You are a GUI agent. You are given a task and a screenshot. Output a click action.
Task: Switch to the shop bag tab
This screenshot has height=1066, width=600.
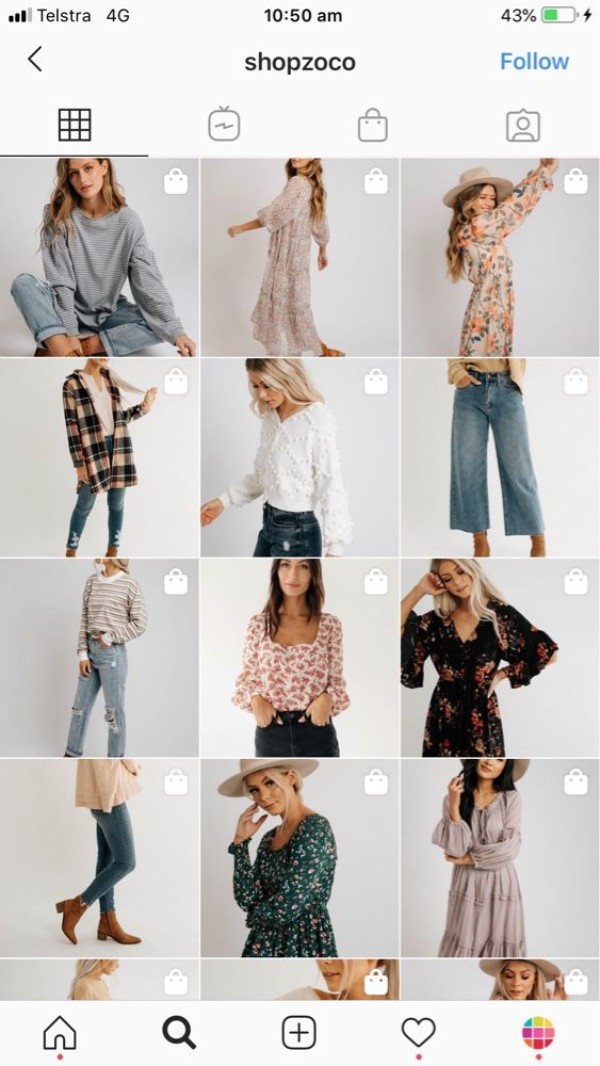click(x=372, y=125)
